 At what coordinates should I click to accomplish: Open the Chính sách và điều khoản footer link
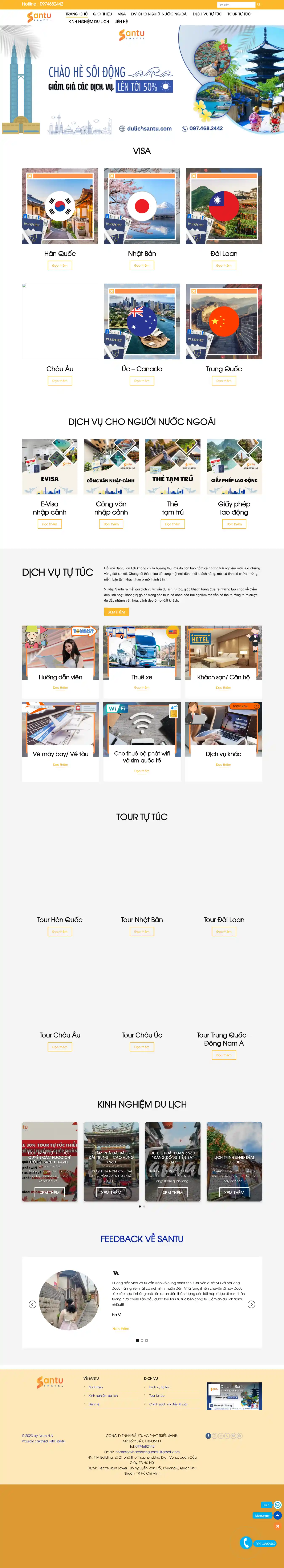[x=169, y=1404]
